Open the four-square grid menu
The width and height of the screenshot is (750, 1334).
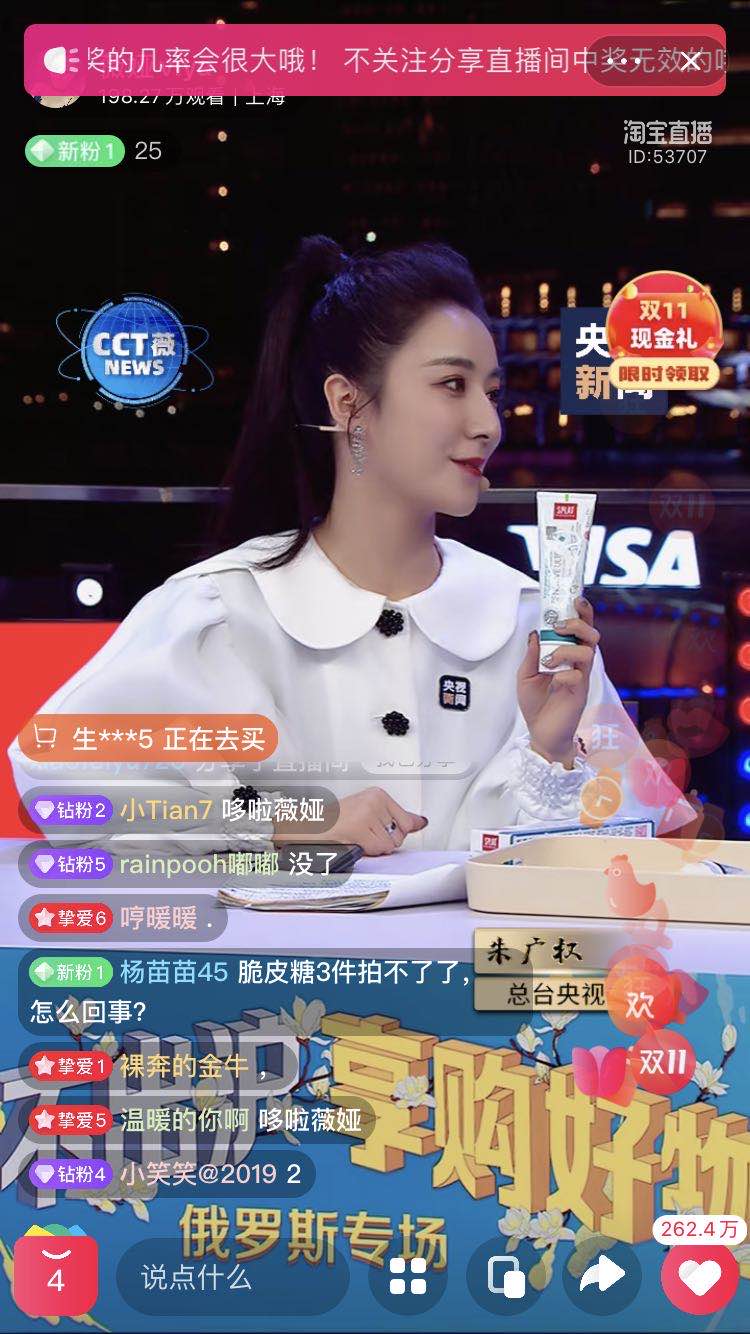(x=408, y=1276)
